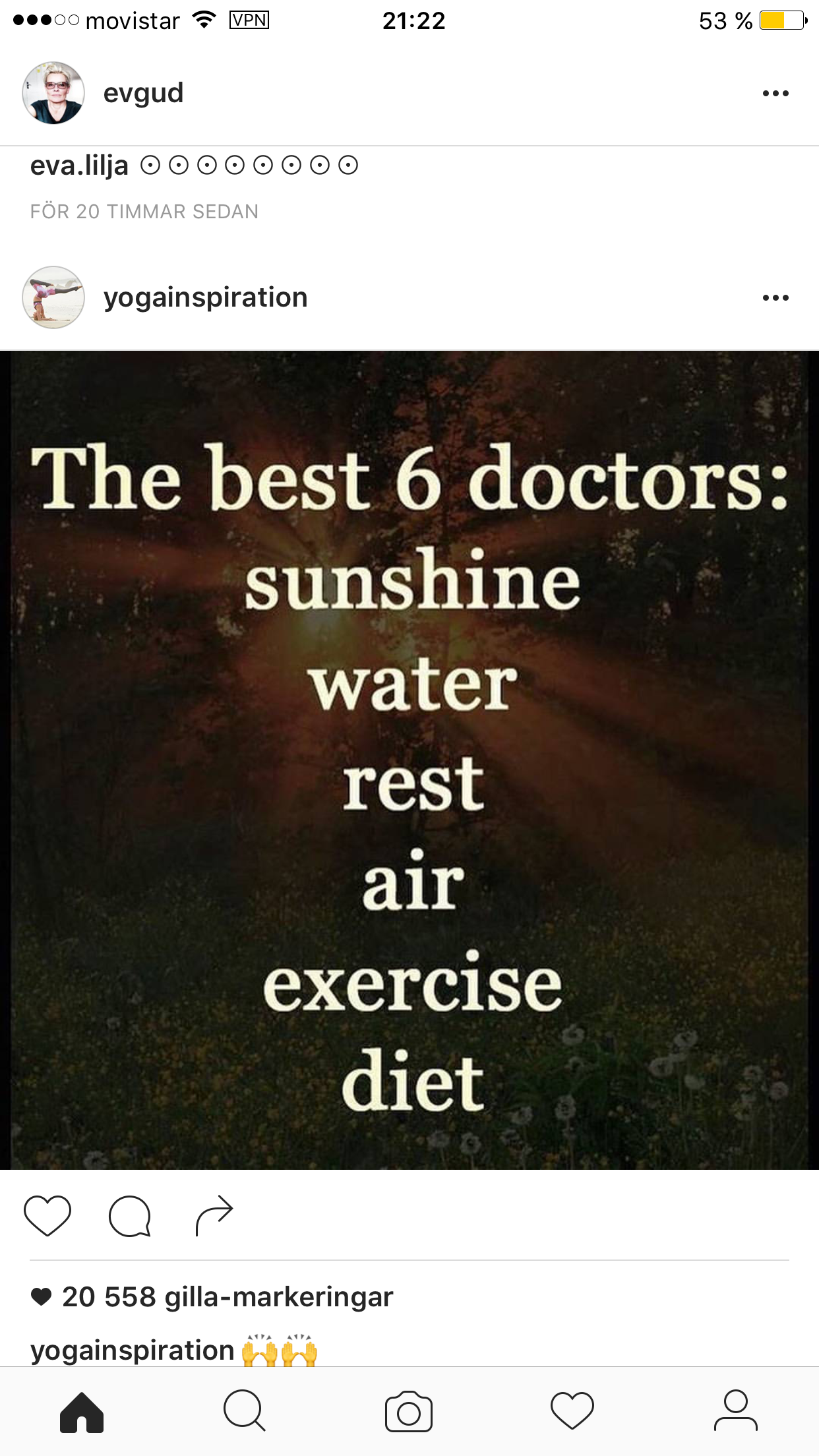Open the camera tab

(409, 1412)
